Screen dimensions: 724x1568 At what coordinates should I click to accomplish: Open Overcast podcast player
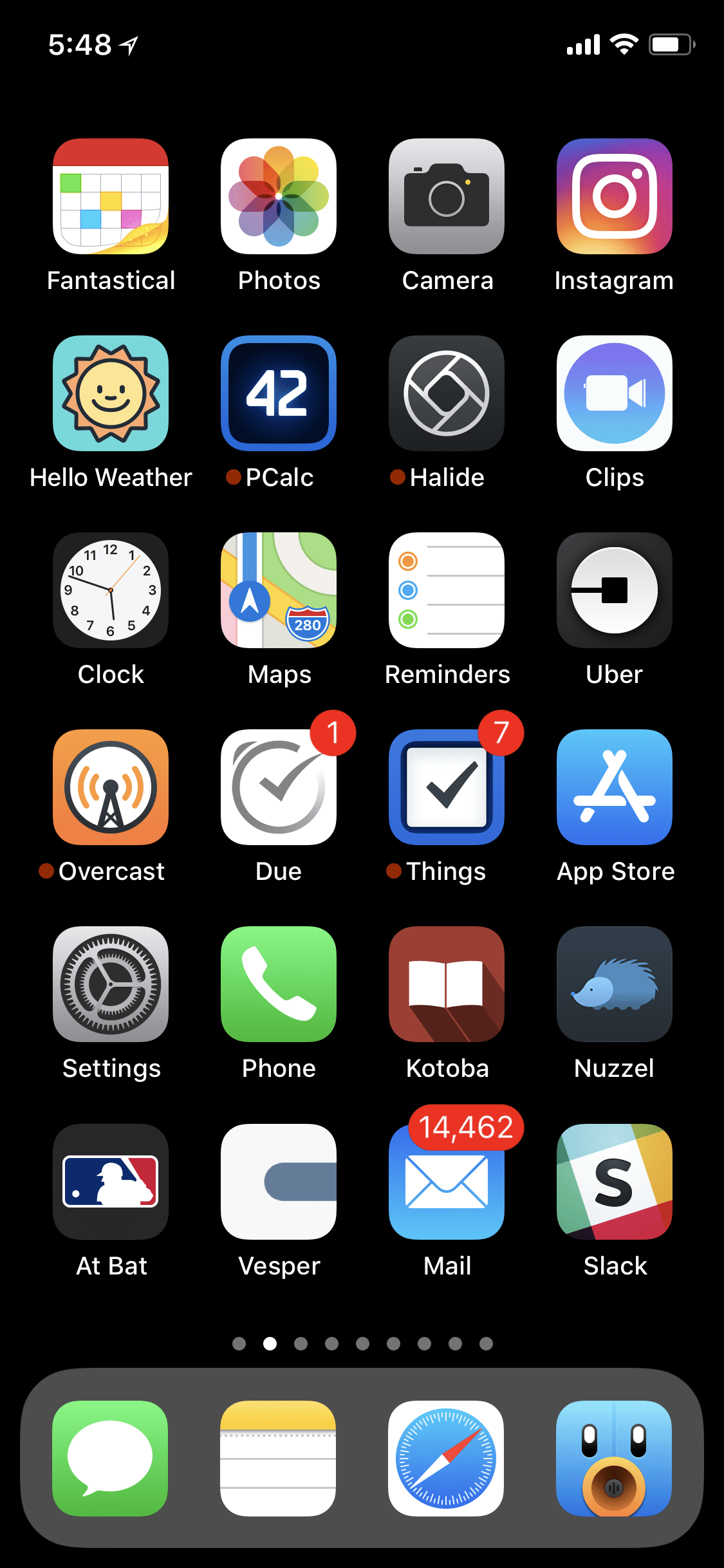[111, 787]
